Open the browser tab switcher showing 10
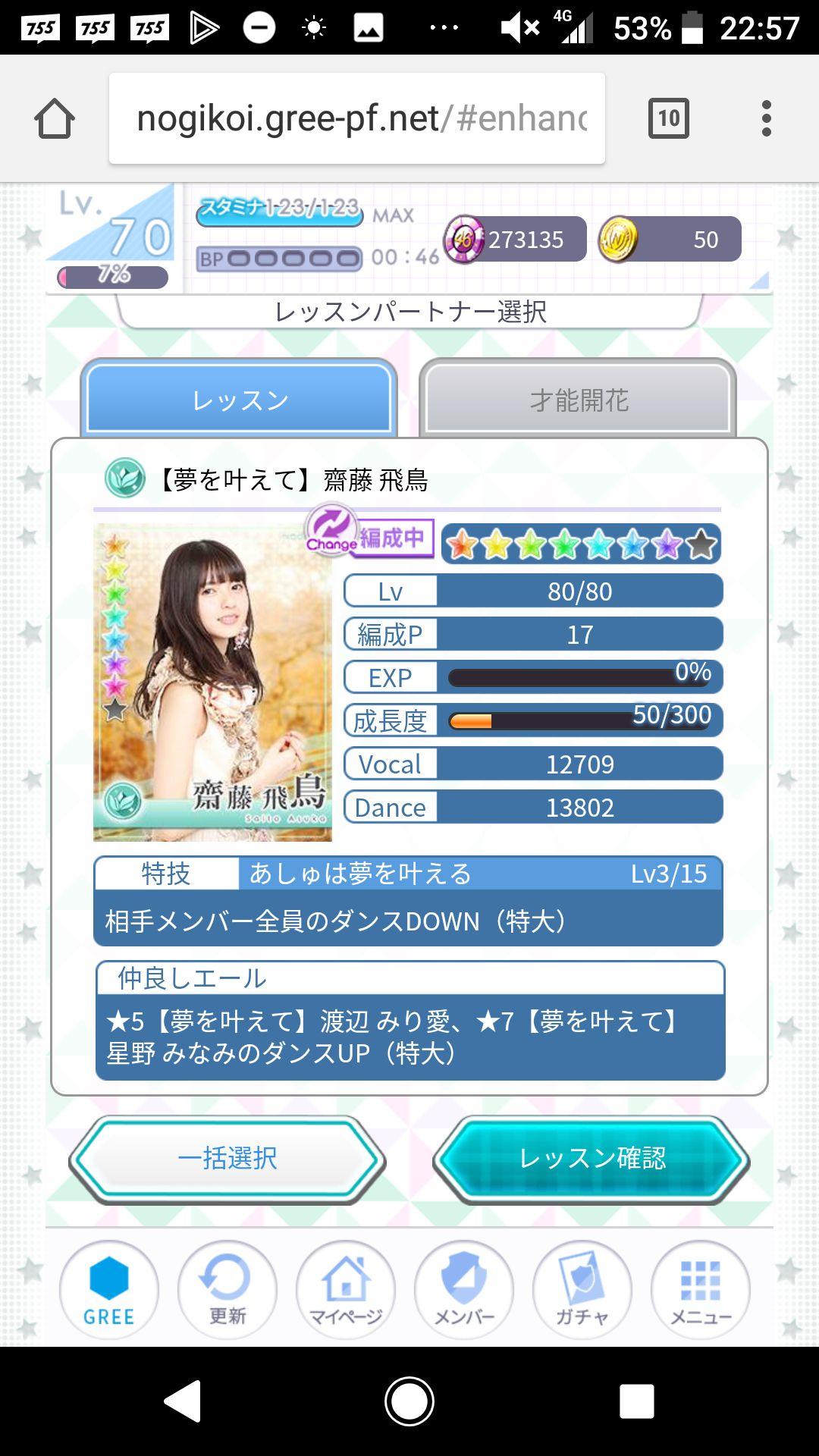 (x=669, y=118)
